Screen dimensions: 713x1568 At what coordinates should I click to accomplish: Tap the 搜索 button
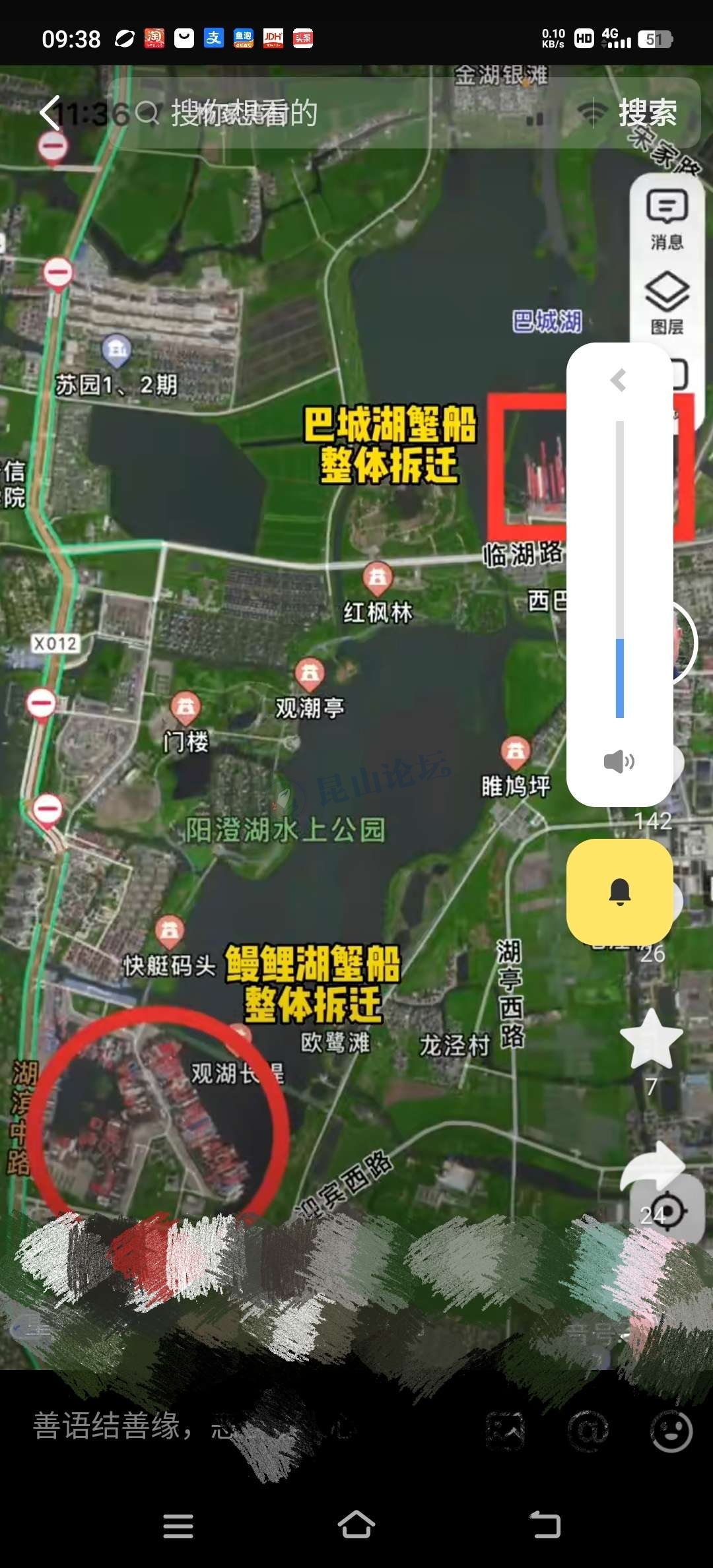click(648, 113)
